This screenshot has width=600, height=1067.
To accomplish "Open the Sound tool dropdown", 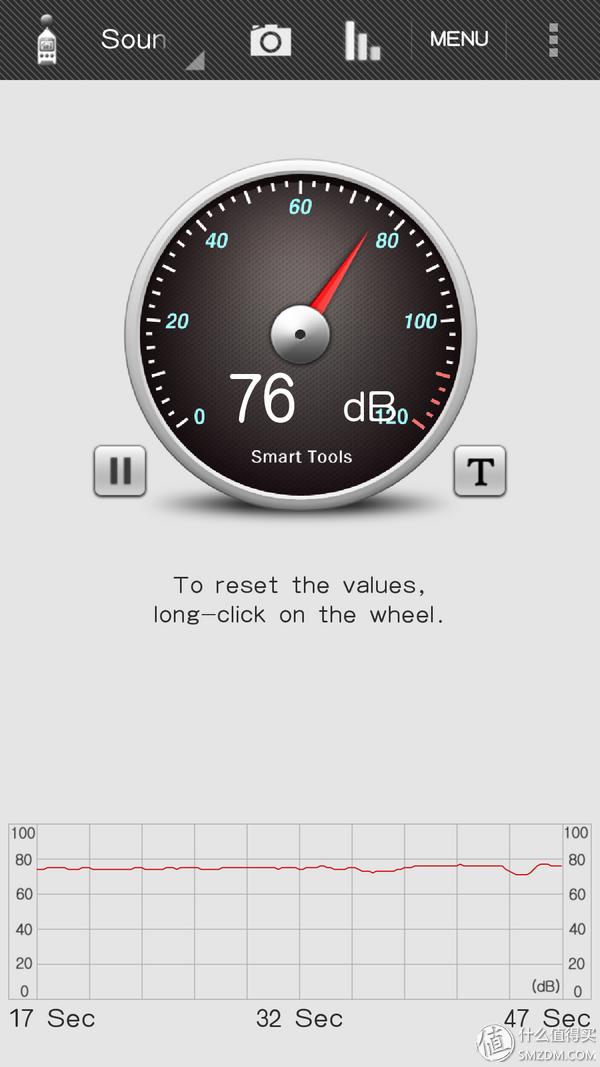I will click(150, 41).
